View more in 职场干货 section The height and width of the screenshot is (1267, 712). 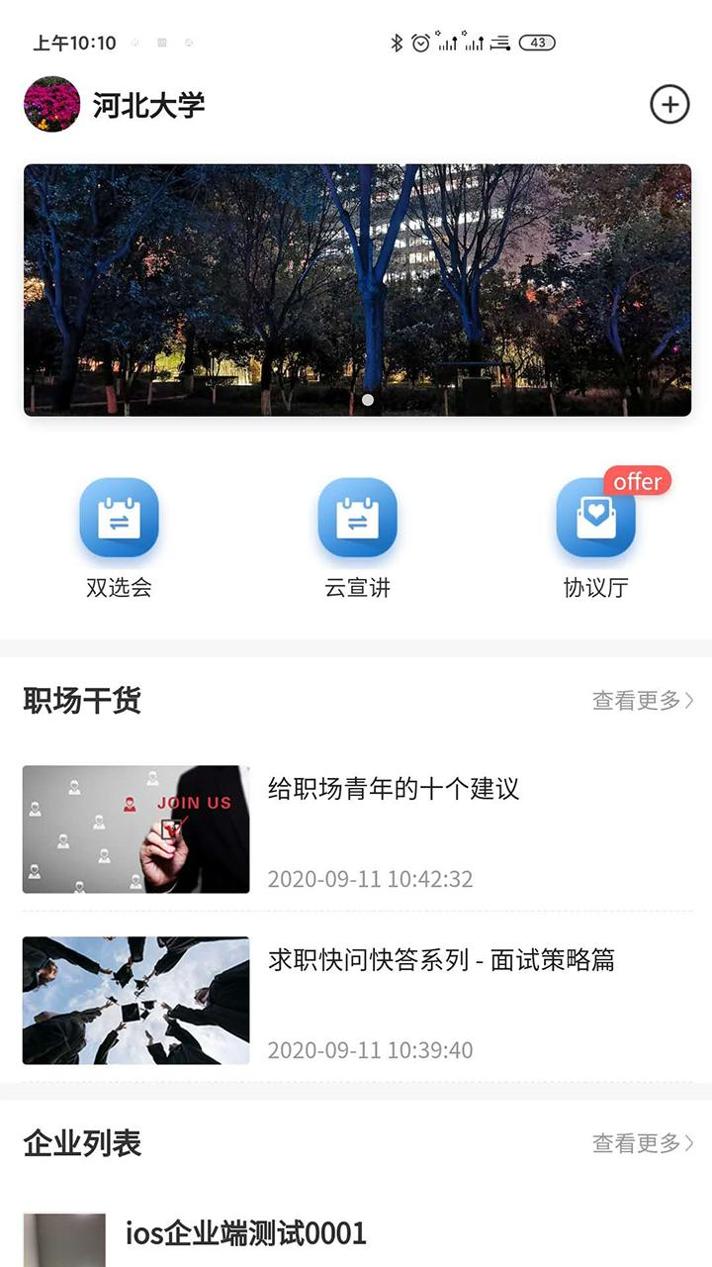pyautogui.click(x=642, y=701)
